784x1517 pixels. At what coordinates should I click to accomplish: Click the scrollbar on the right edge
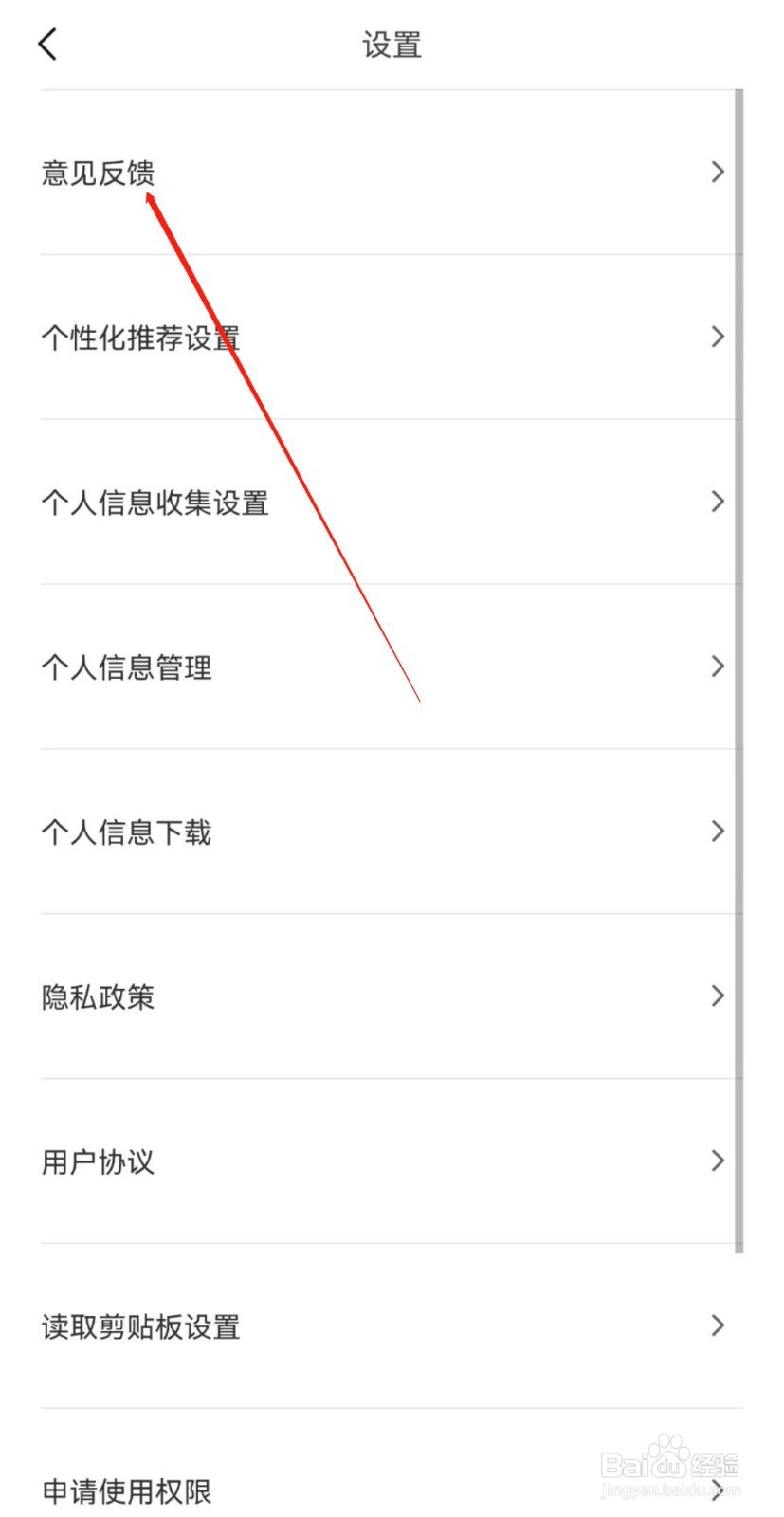[x=740, y=664]
